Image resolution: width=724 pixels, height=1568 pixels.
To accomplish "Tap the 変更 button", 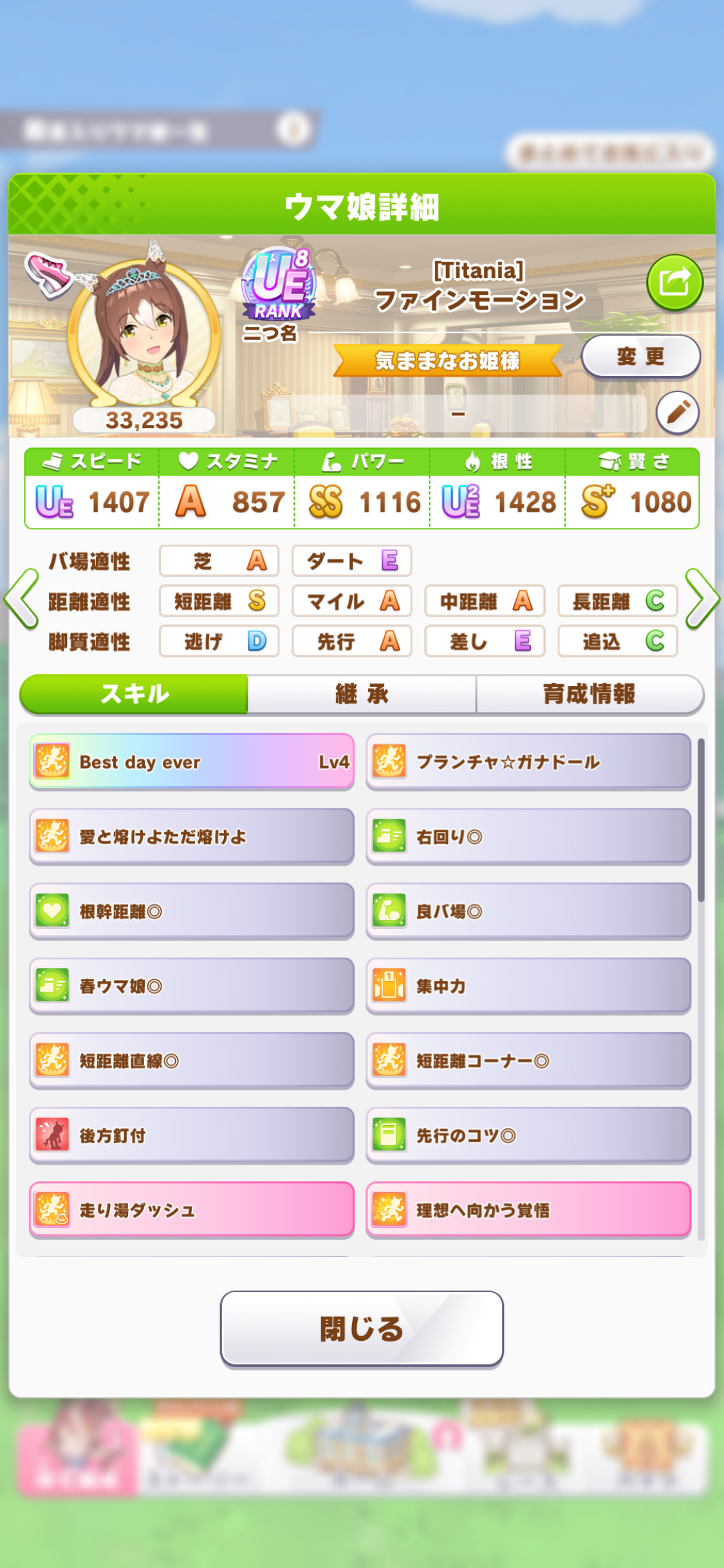I will [x=640, y=356].
